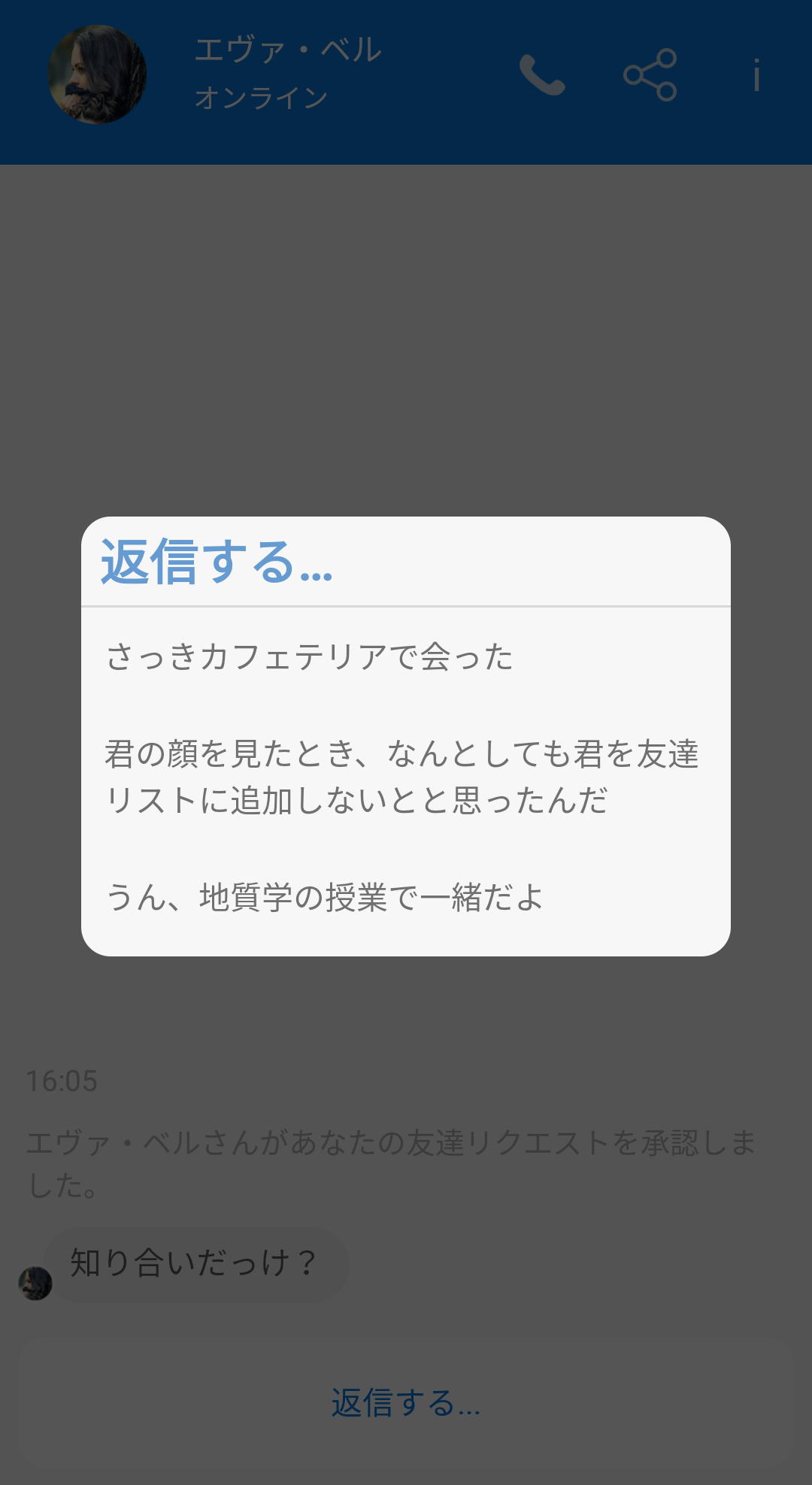
Task: Pick reply 'うん、地質学の授業で一緒だよ'
Action: point(325,897)
